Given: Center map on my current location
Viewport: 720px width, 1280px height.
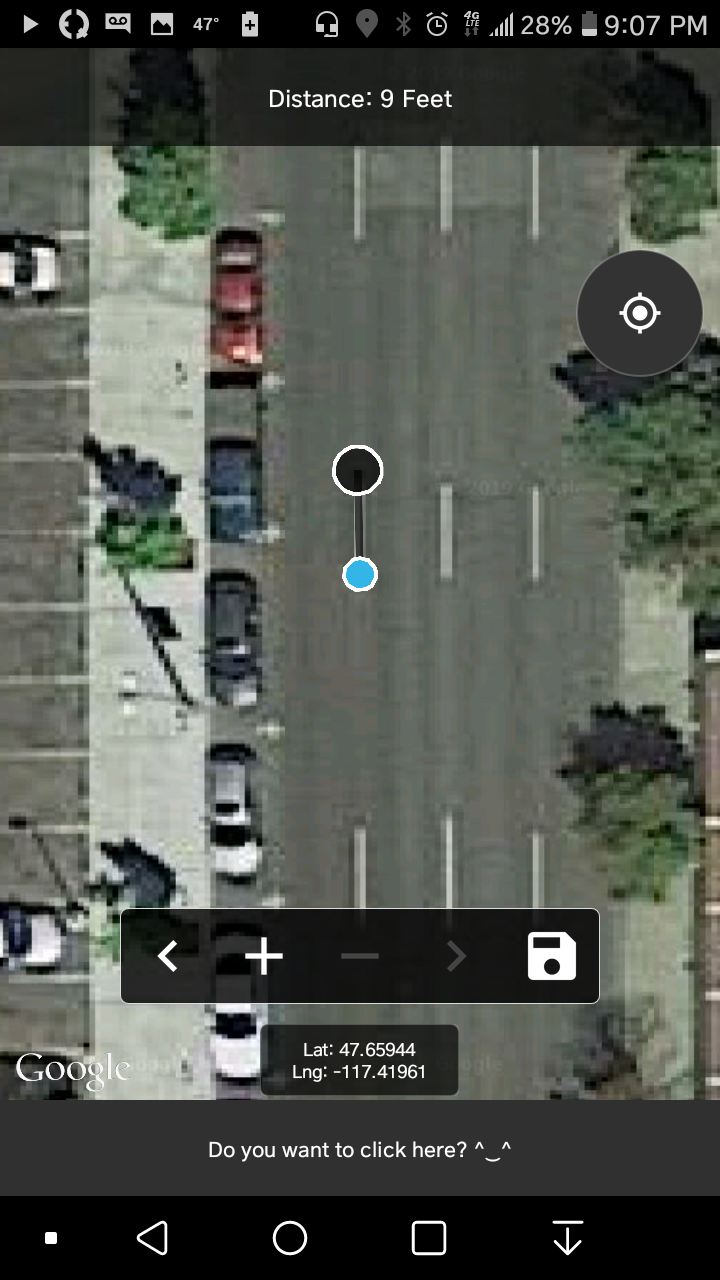Looking at the screenshot, I should click(640, 313).
